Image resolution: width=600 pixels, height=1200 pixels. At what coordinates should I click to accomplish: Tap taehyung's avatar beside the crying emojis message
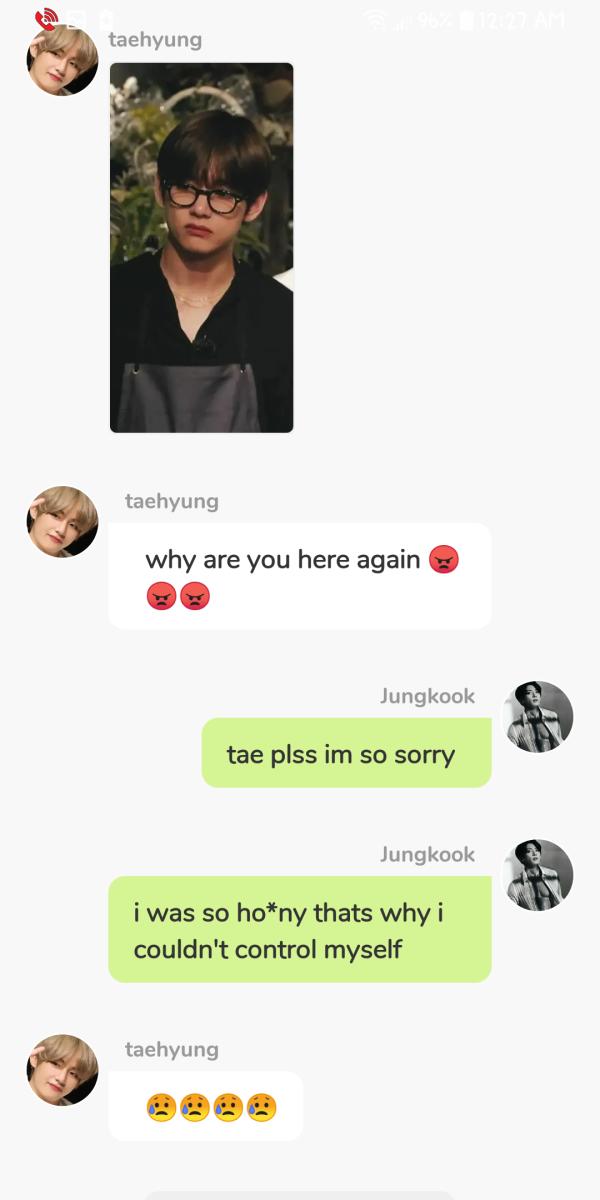tap(62, 1070)
